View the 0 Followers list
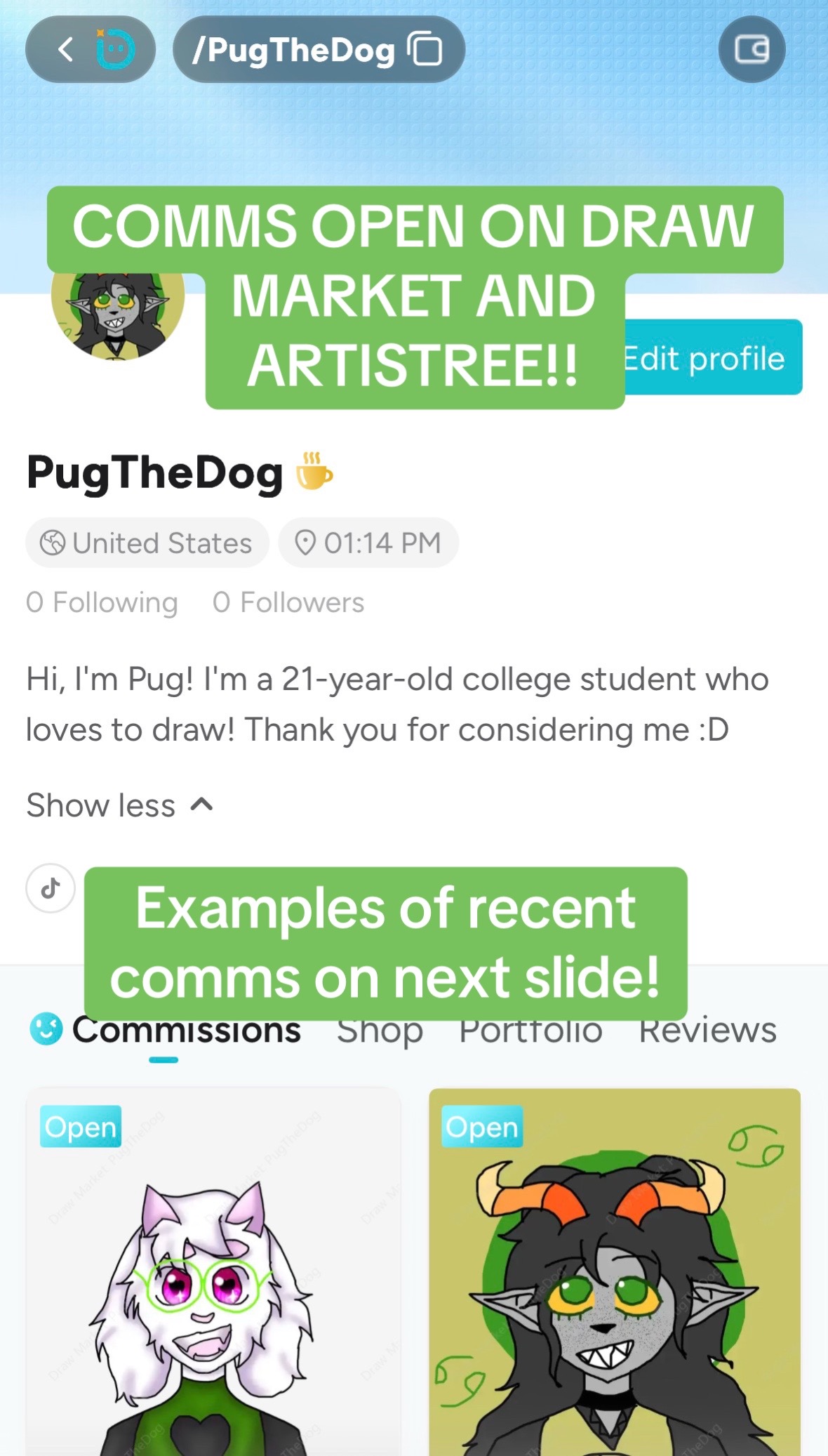Image resolution: width=828 pixels, height=1456 pixels. pyautogui.click(x=288, y=602)
